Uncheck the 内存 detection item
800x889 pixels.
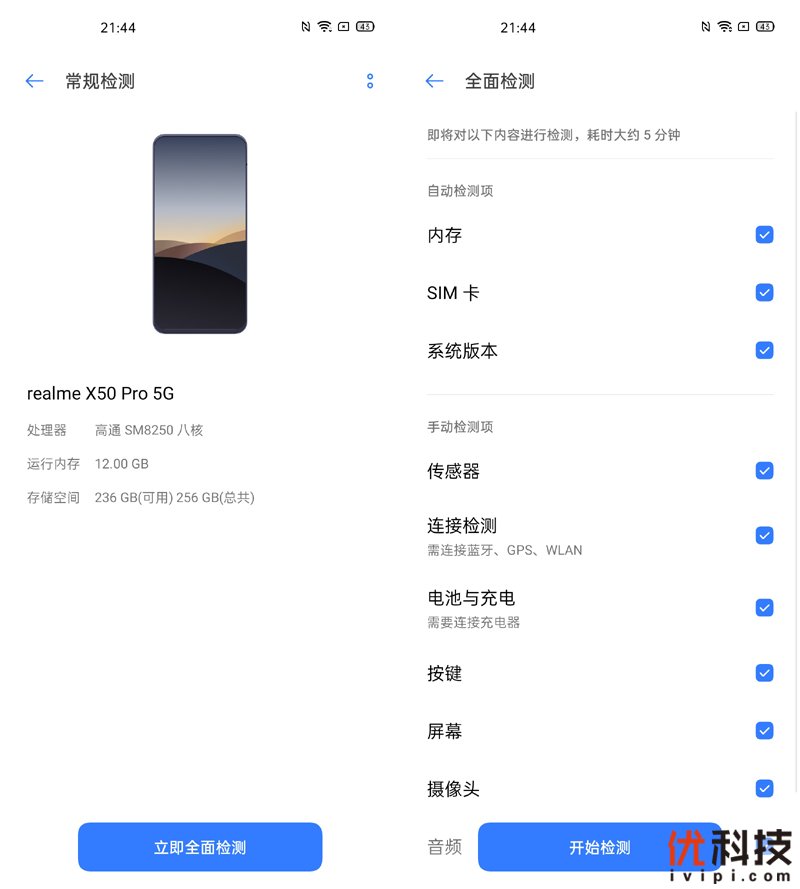pos(764,235)
